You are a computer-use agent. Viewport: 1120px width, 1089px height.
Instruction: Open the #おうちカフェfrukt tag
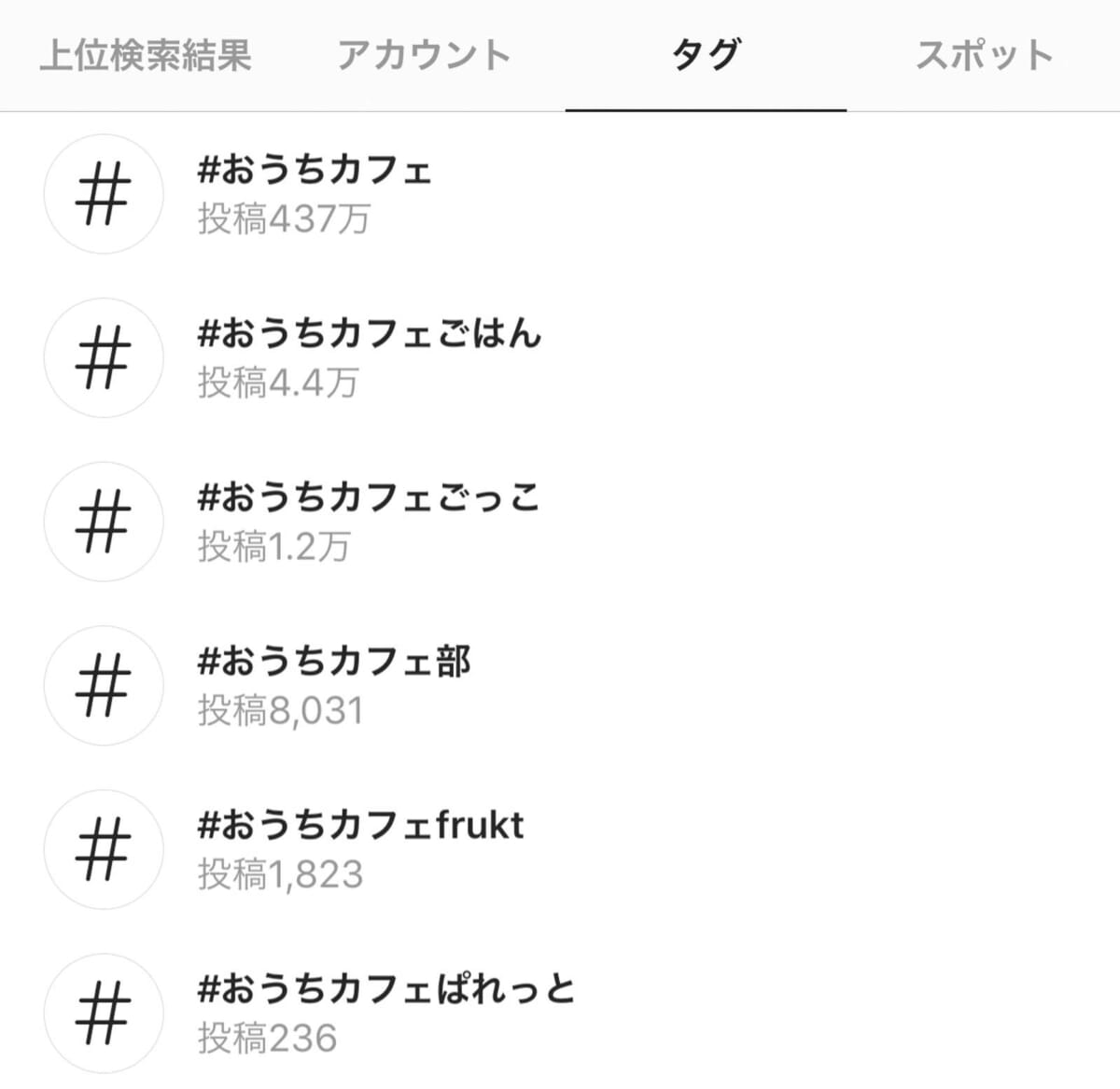coord(360,848)
